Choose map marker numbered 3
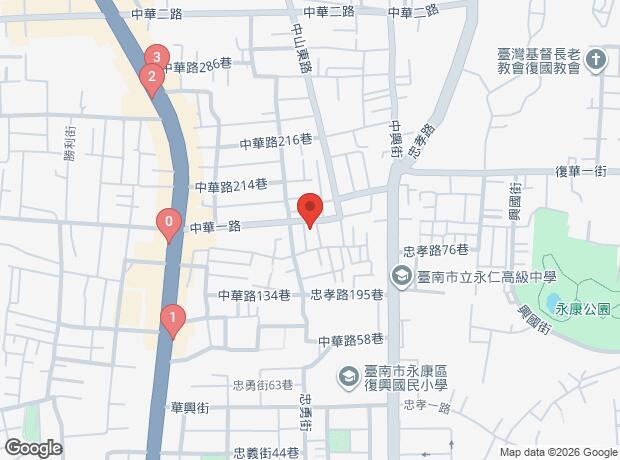This screenshot has width=620, height=460. [x=156, y=58]
